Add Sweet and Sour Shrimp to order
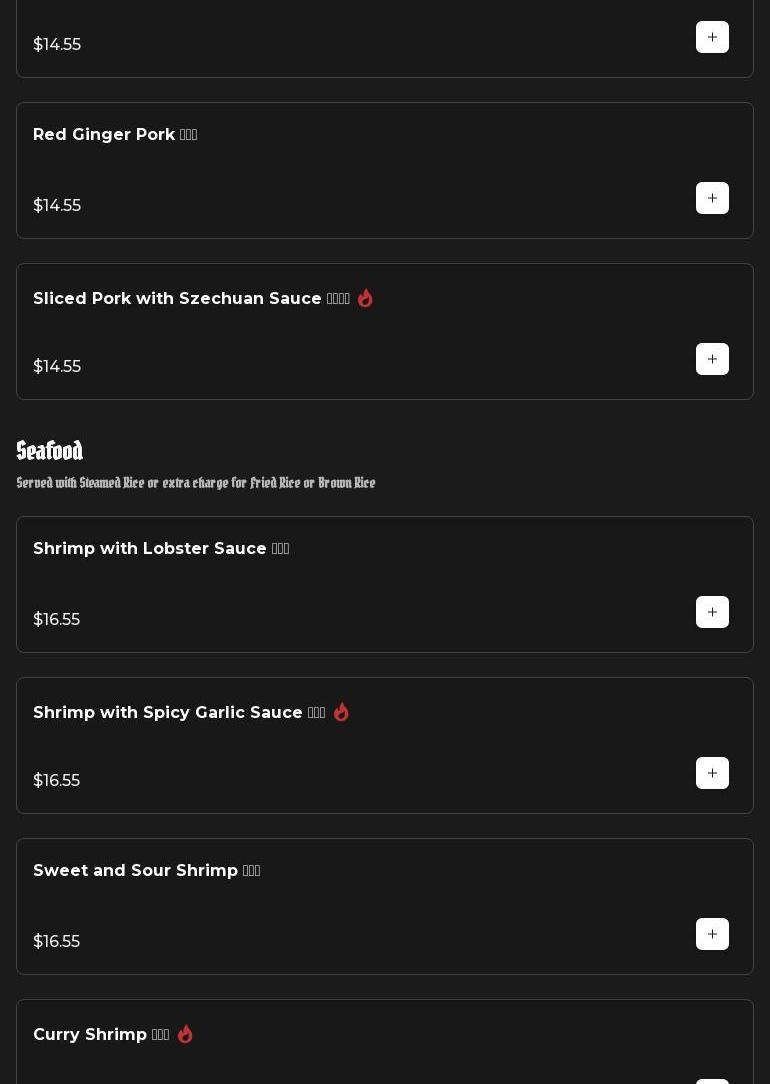This screenshot has width=770, height=1084. tap(712, 934)
